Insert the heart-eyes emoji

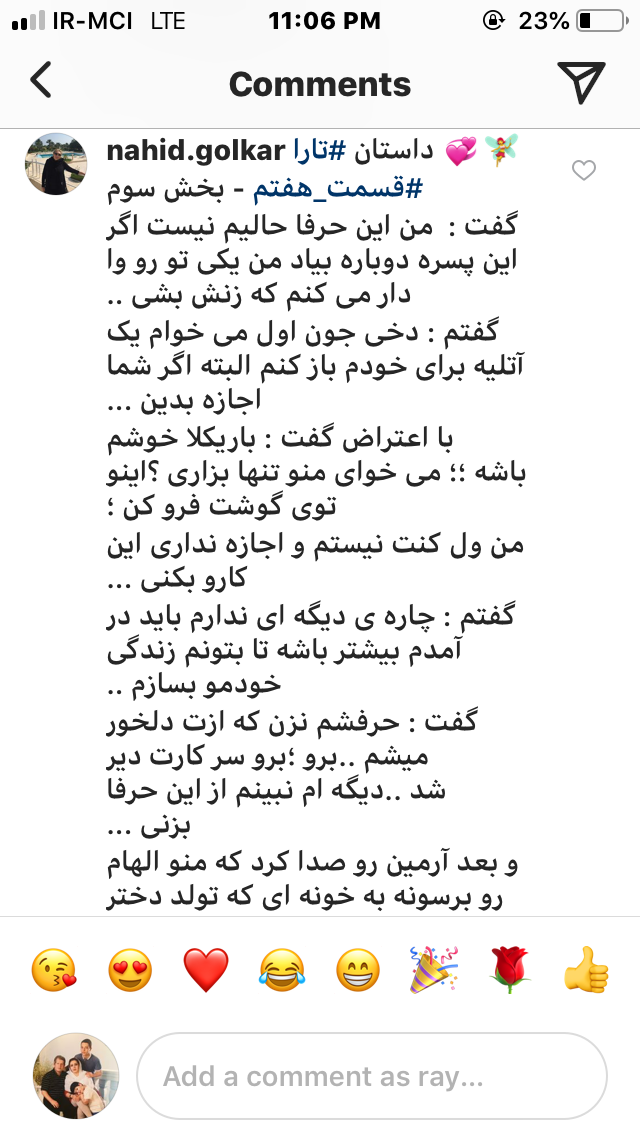130,970
